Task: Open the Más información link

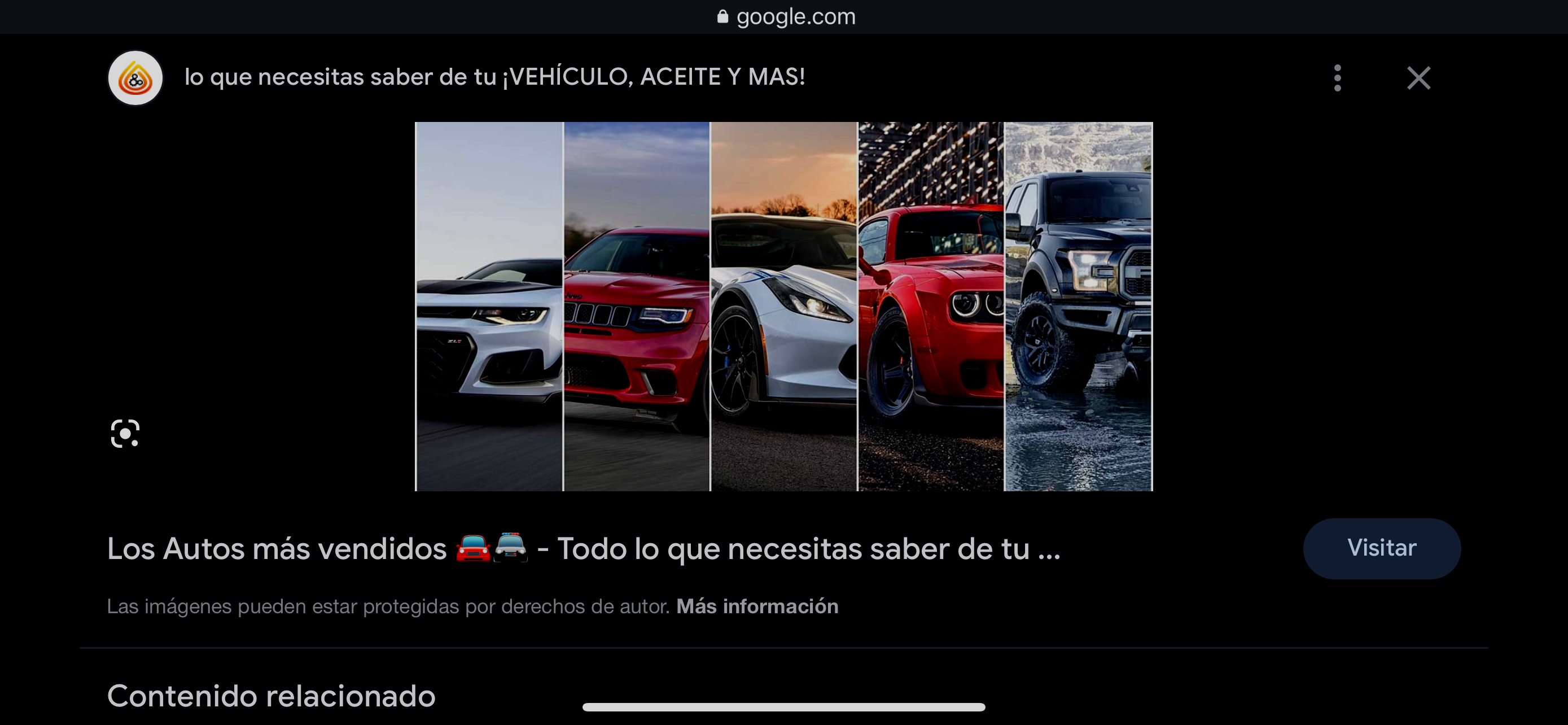Action: point(756,606)
